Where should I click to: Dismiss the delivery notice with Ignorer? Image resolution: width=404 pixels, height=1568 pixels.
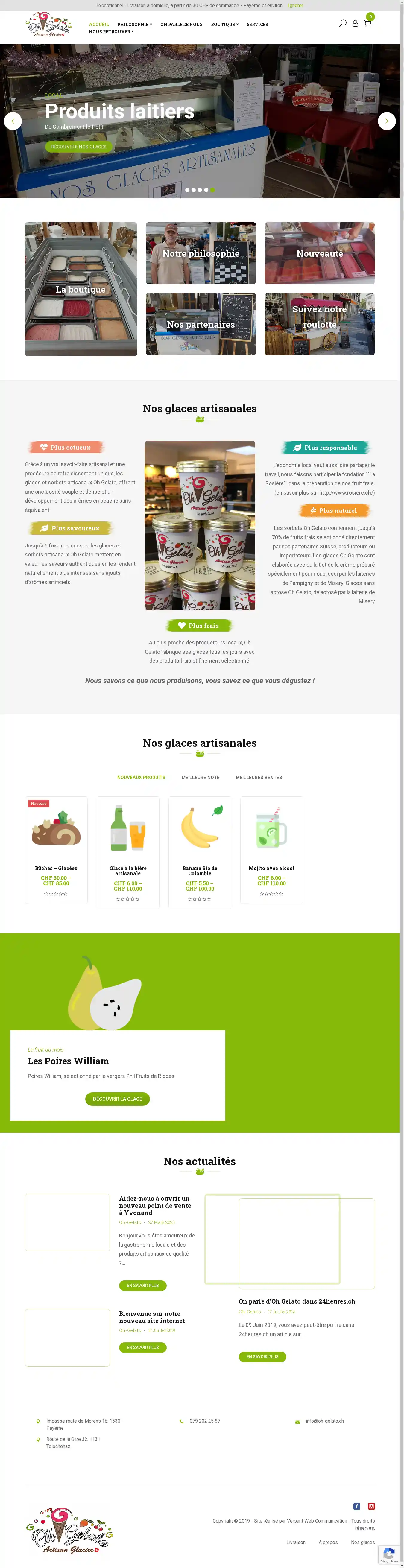click(296, 5)
